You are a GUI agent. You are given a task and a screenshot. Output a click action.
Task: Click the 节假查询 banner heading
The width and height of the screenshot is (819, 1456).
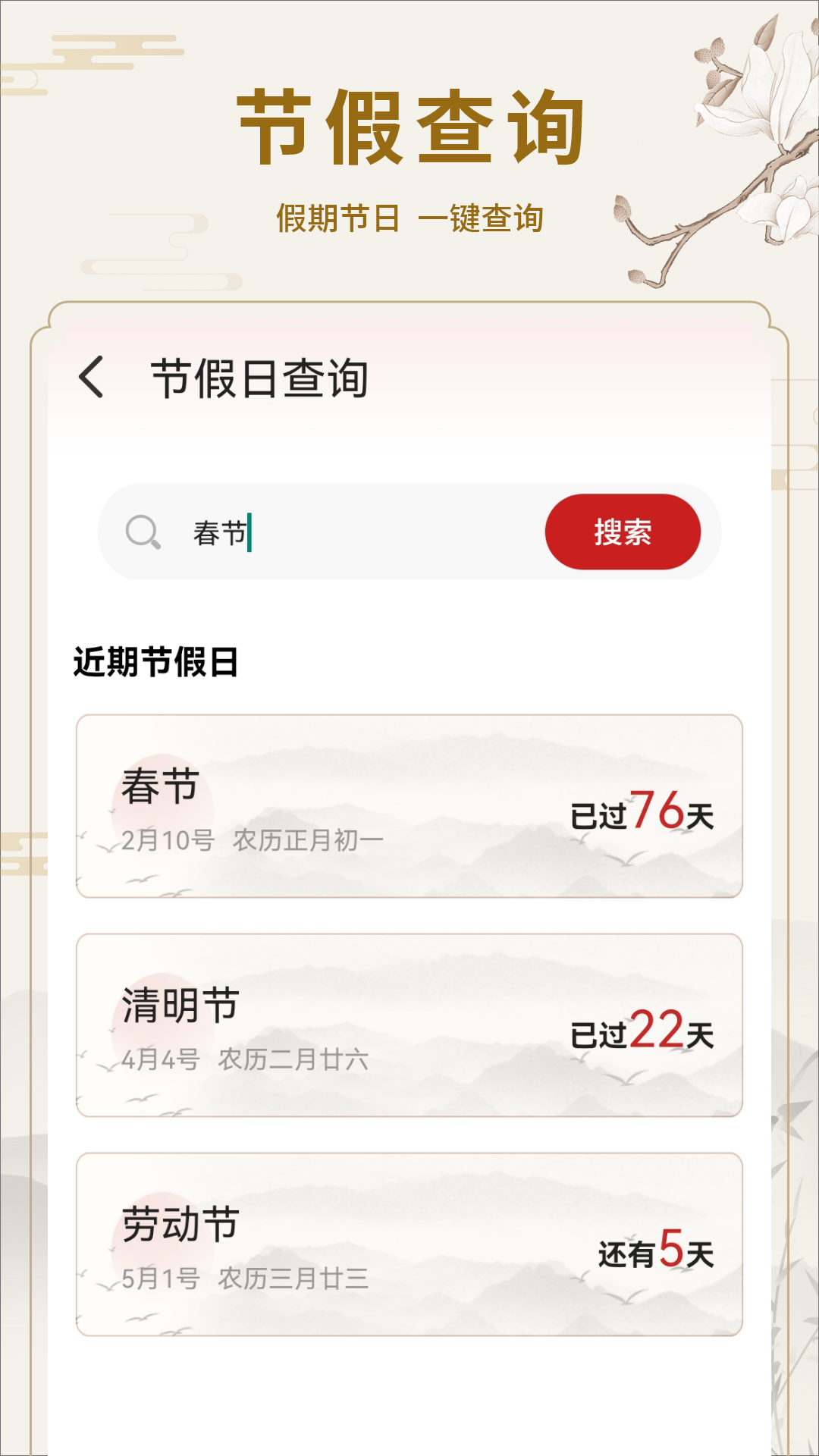[x=409, y=125]
